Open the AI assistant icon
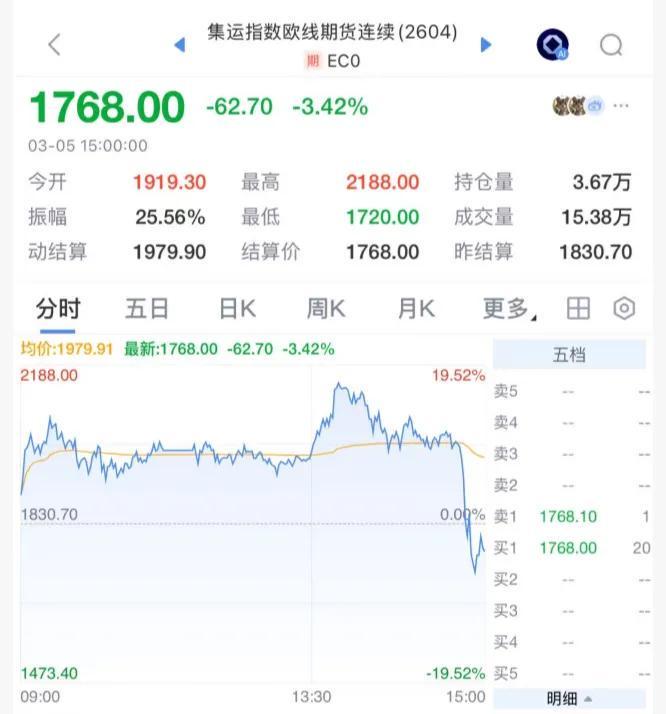The height and width of the screenshot is (714, 666). click(x=552, y=45)
